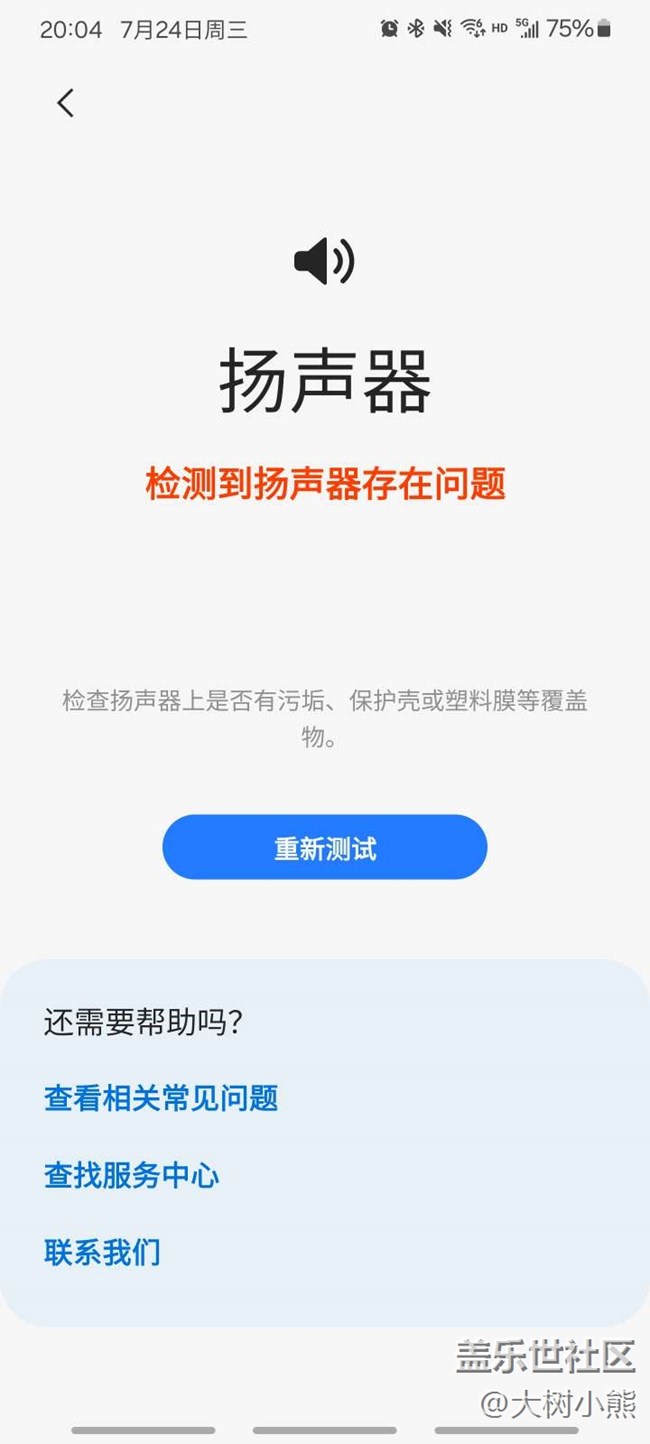Go back using the top-left arrow
The width and height of the screenshot is (650, 1444).
(66, 103)
